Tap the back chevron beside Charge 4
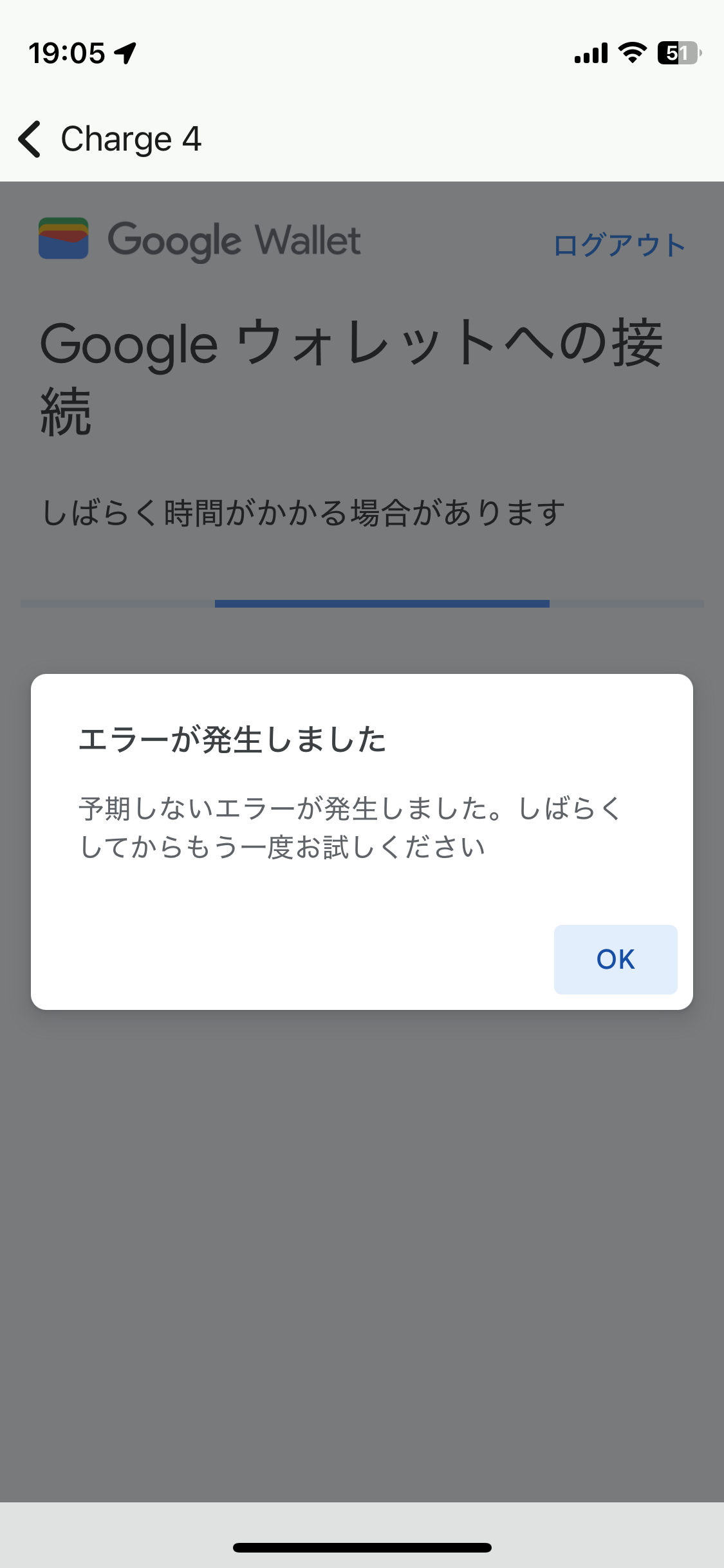The width and height of the screenshot is (724, 1568). coord(29,138)
